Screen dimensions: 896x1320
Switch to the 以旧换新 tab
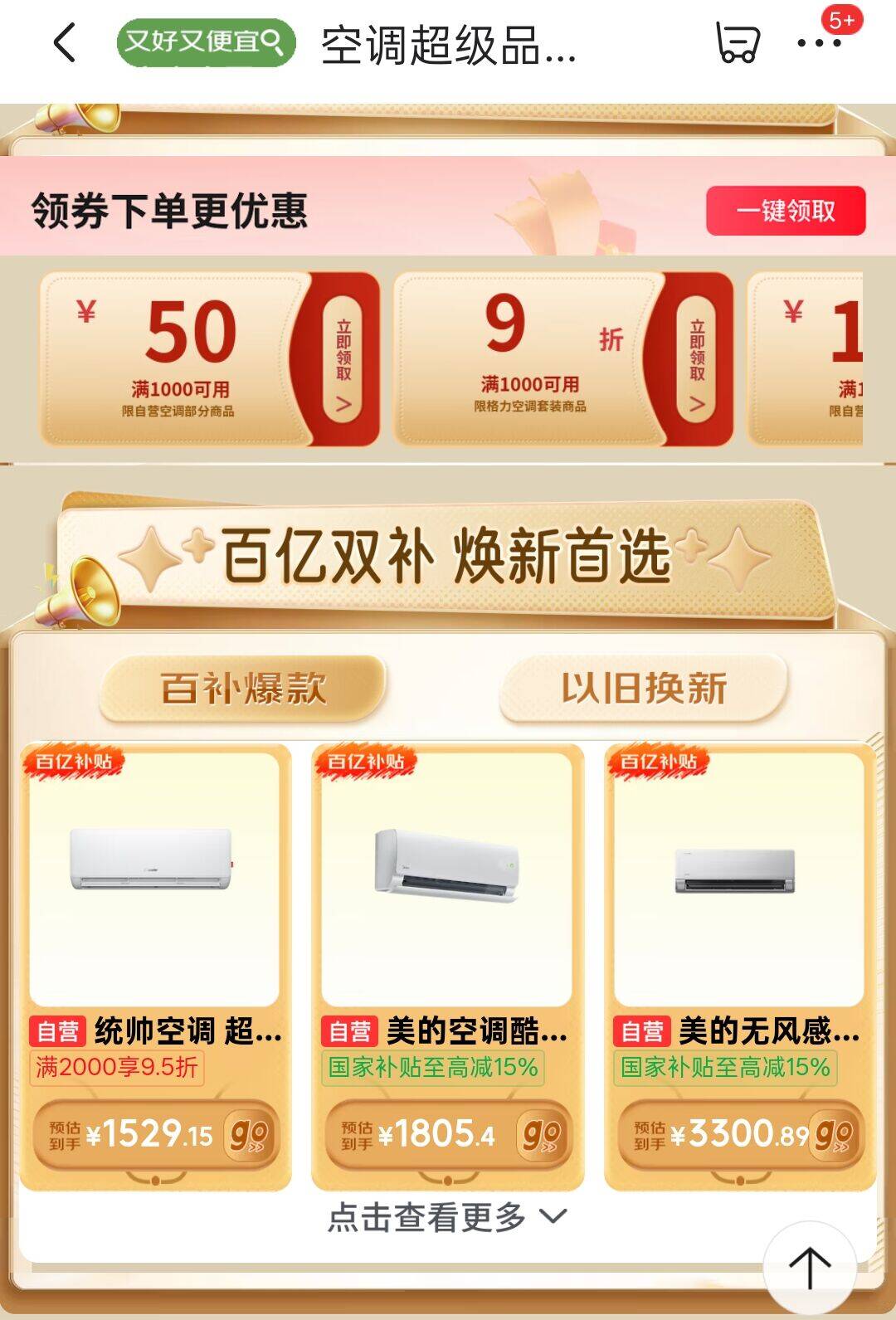(644, 689)
